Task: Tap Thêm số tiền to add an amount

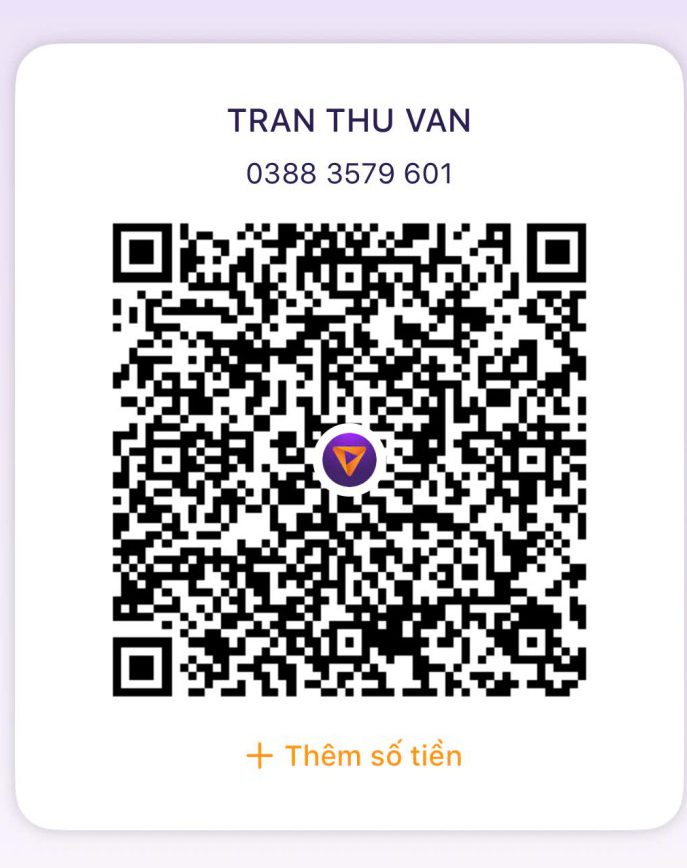Action: click(x=355, y=755)
